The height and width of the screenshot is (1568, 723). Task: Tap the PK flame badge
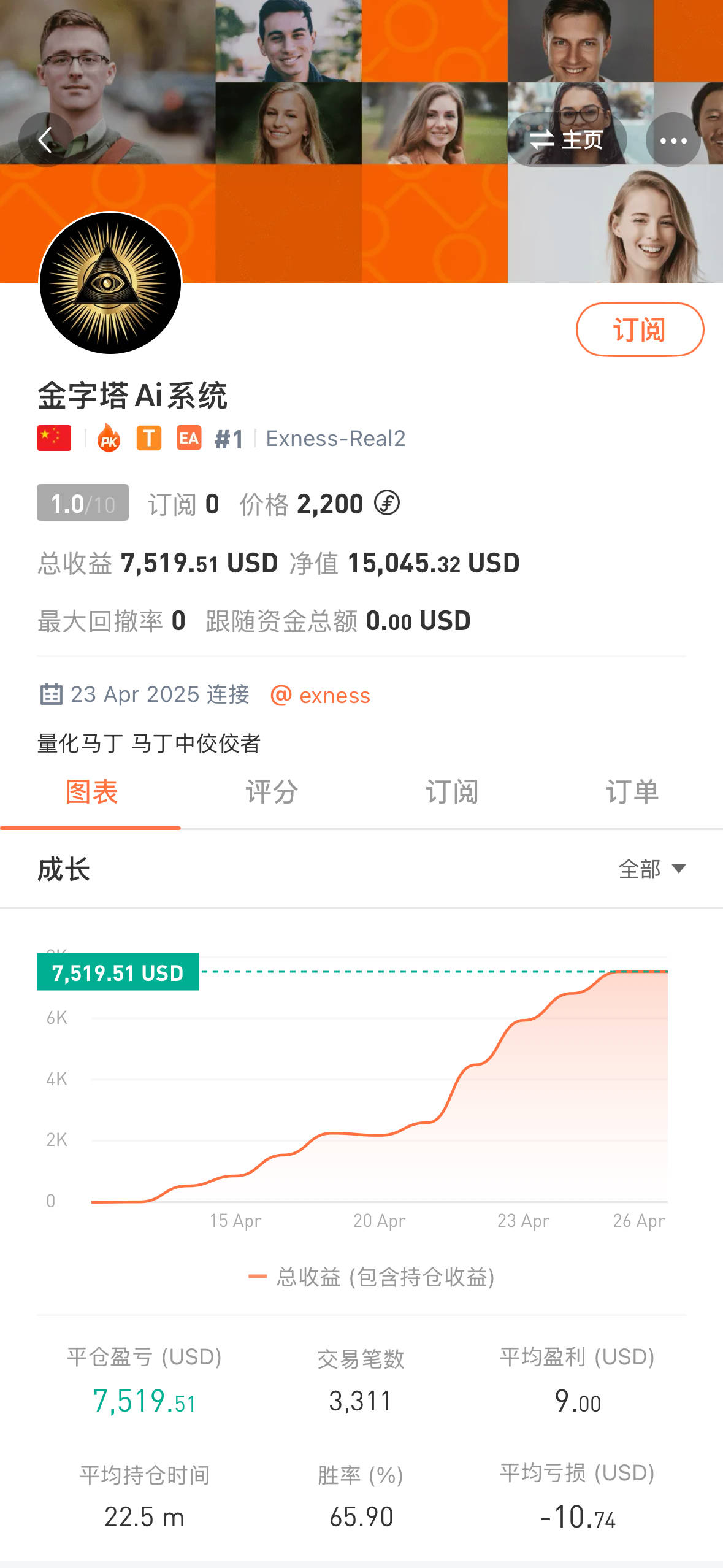(x=109, y=438)
